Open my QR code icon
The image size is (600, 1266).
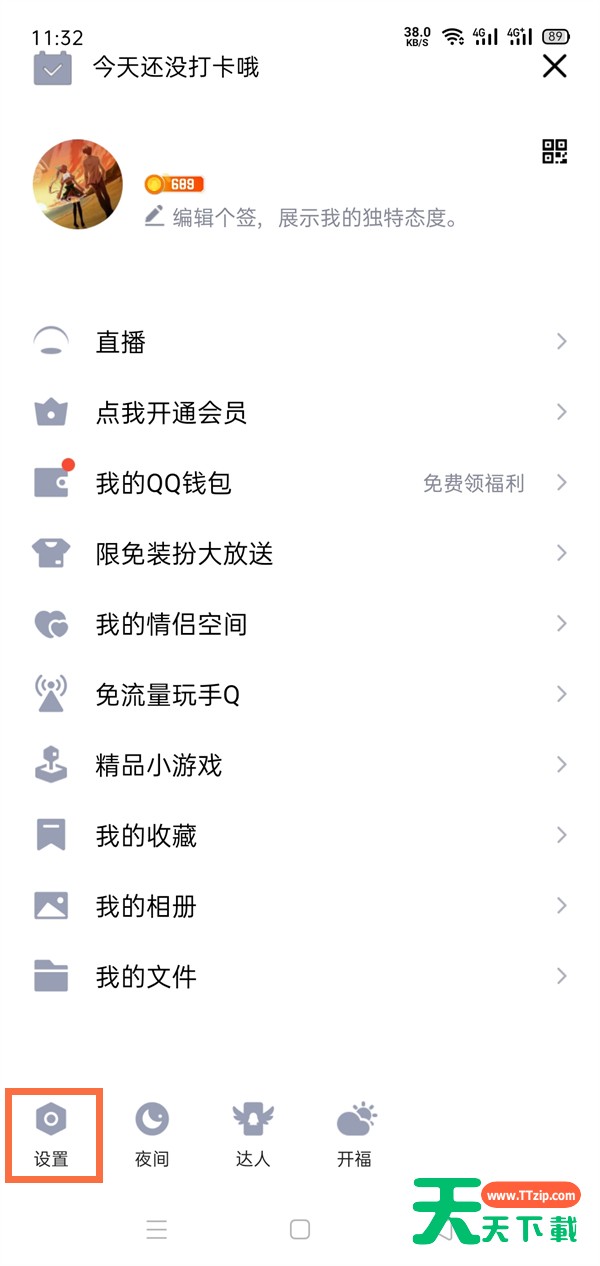pos(554,151)
